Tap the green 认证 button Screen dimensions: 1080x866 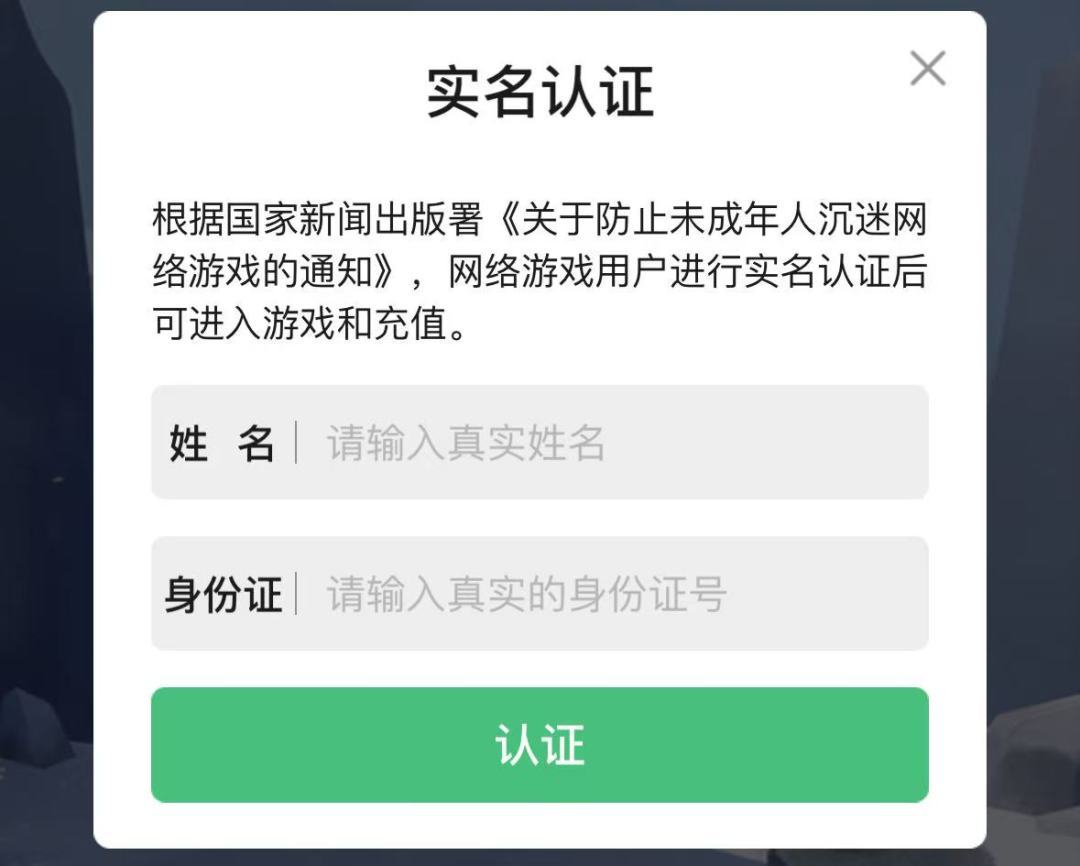click(540, 745)
